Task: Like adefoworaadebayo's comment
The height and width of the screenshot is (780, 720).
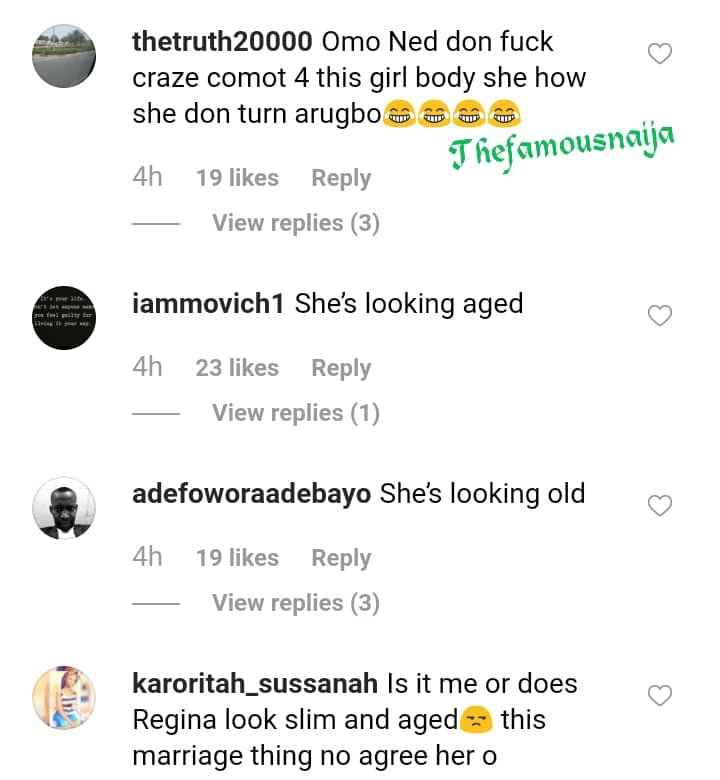Action: pyautogui.click(x=660, y=506)
